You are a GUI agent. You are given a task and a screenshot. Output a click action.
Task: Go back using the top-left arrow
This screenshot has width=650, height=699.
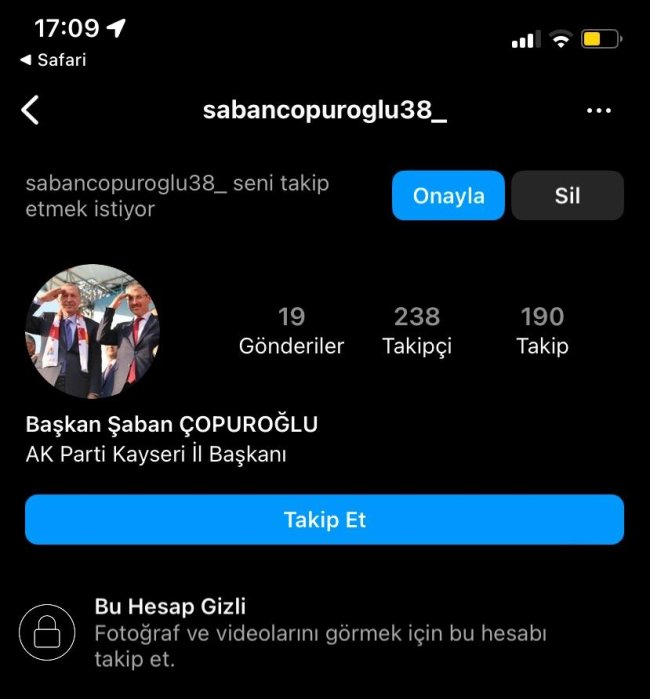(31, 110)
